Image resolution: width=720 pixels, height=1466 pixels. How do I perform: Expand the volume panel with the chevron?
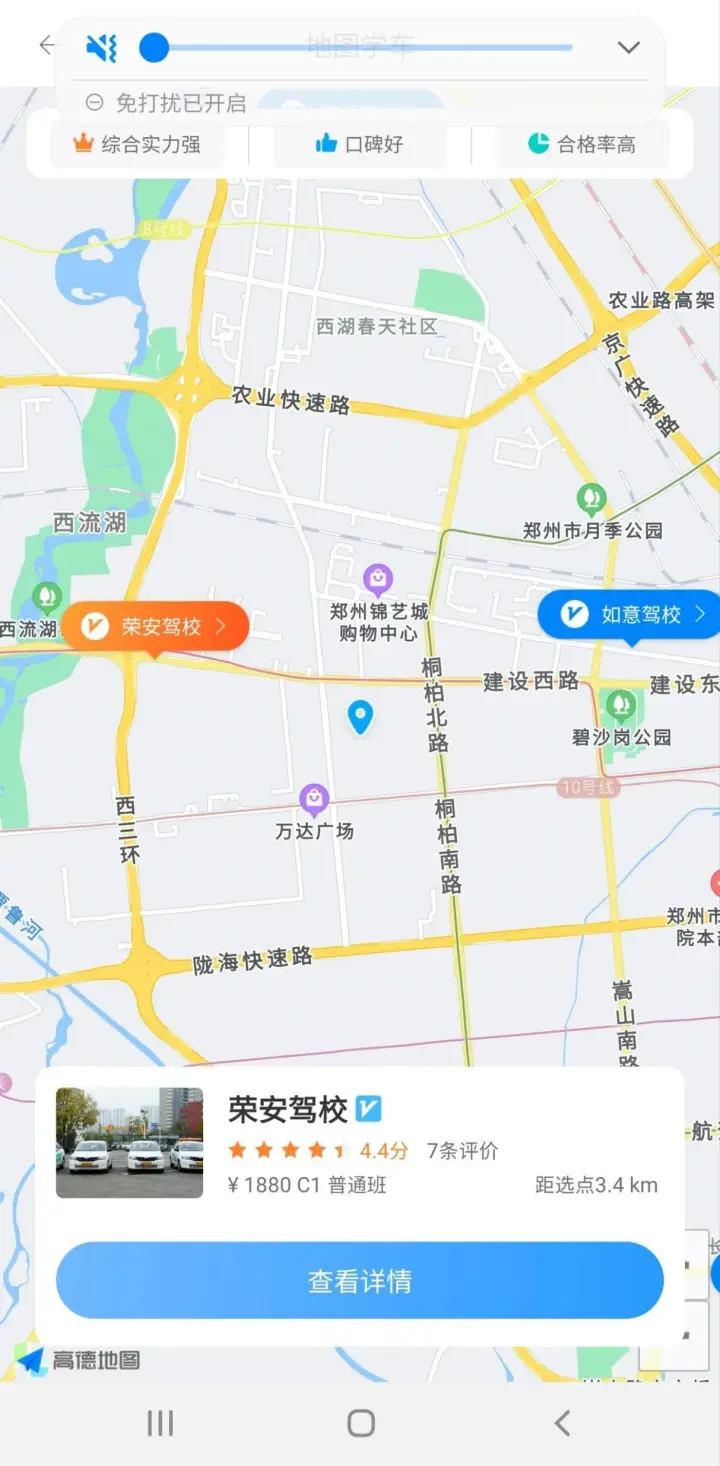click(628, 47)
